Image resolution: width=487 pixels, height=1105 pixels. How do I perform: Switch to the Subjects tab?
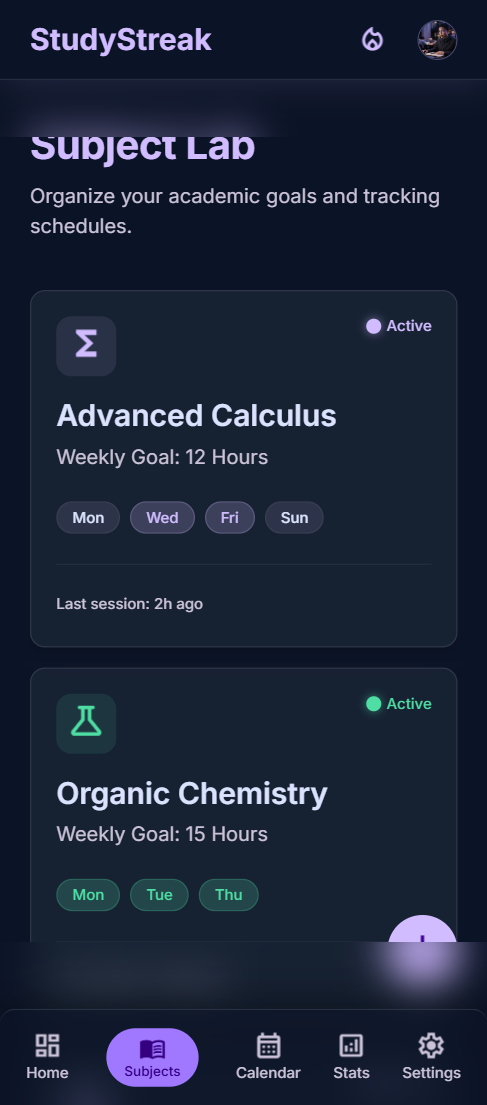click(152, 1057)
